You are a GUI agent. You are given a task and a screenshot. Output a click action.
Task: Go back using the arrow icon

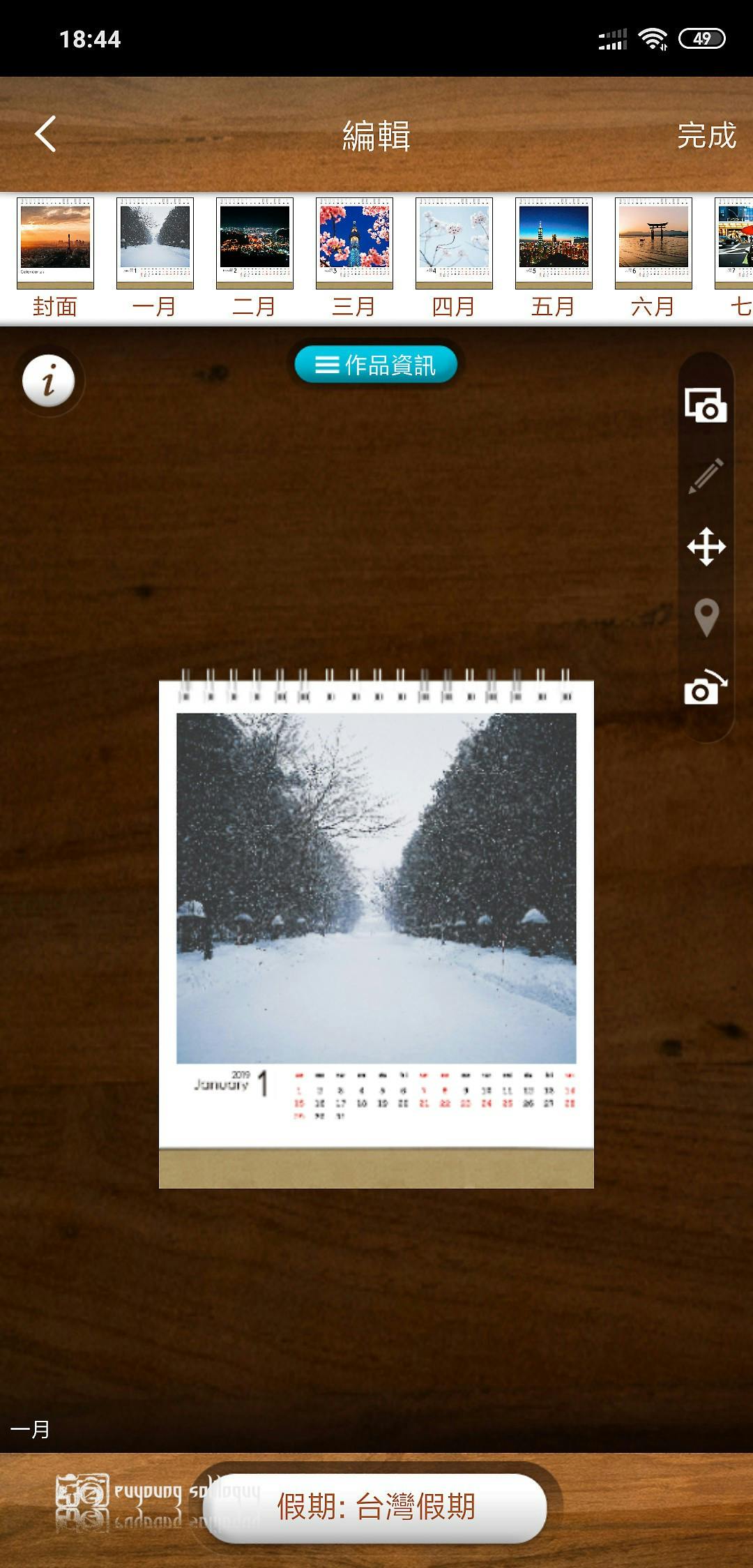pyautogui.click(x=46, y=134)
